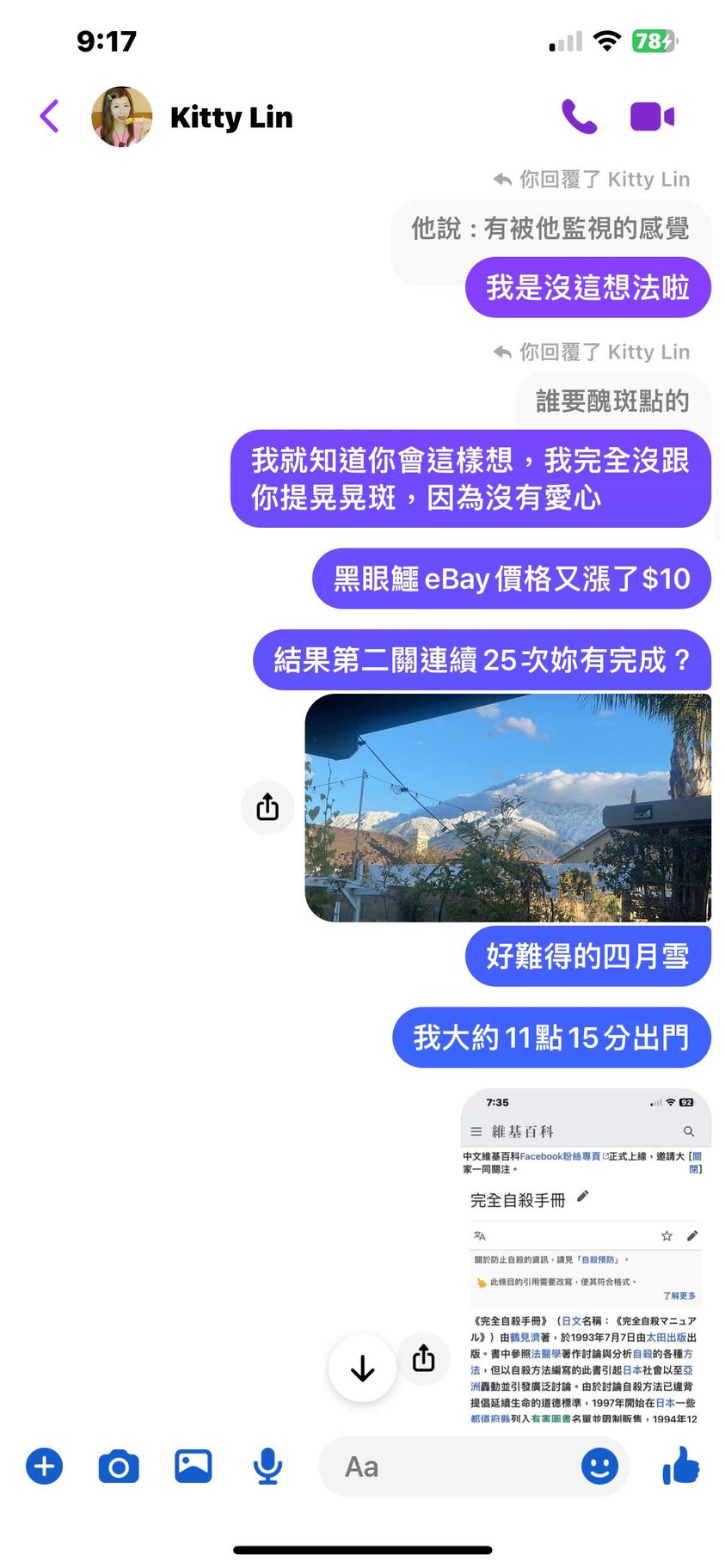The height and width of the screenshot is (1568, 725).
Task: Record a voice message with microphone
Action: coord(267,1466)
